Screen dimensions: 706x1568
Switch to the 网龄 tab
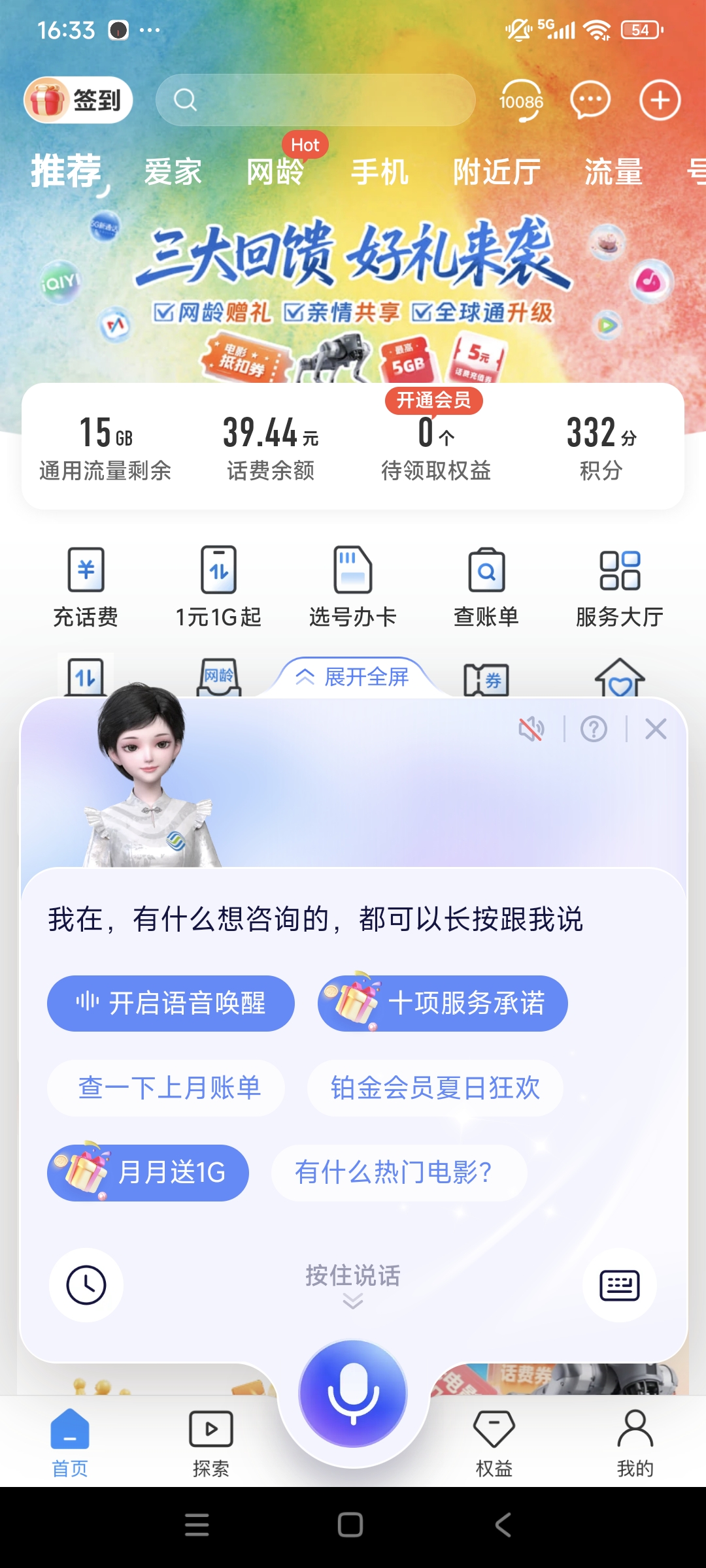pyautogui.click(x=275, y=172)
